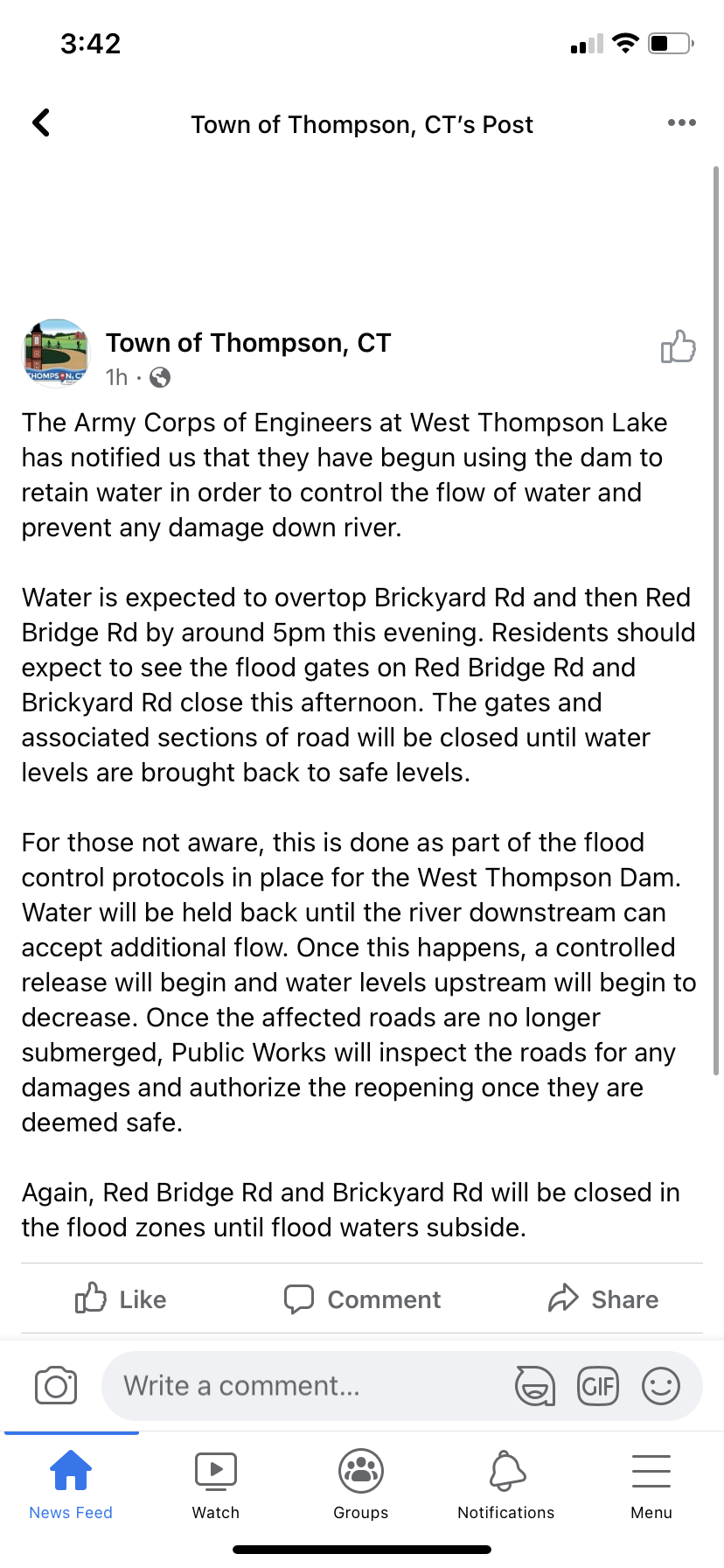Switch to the Watch tab
This screenshot has height=1568, width=724.
pyautogui.click(x=216, y=1485)
